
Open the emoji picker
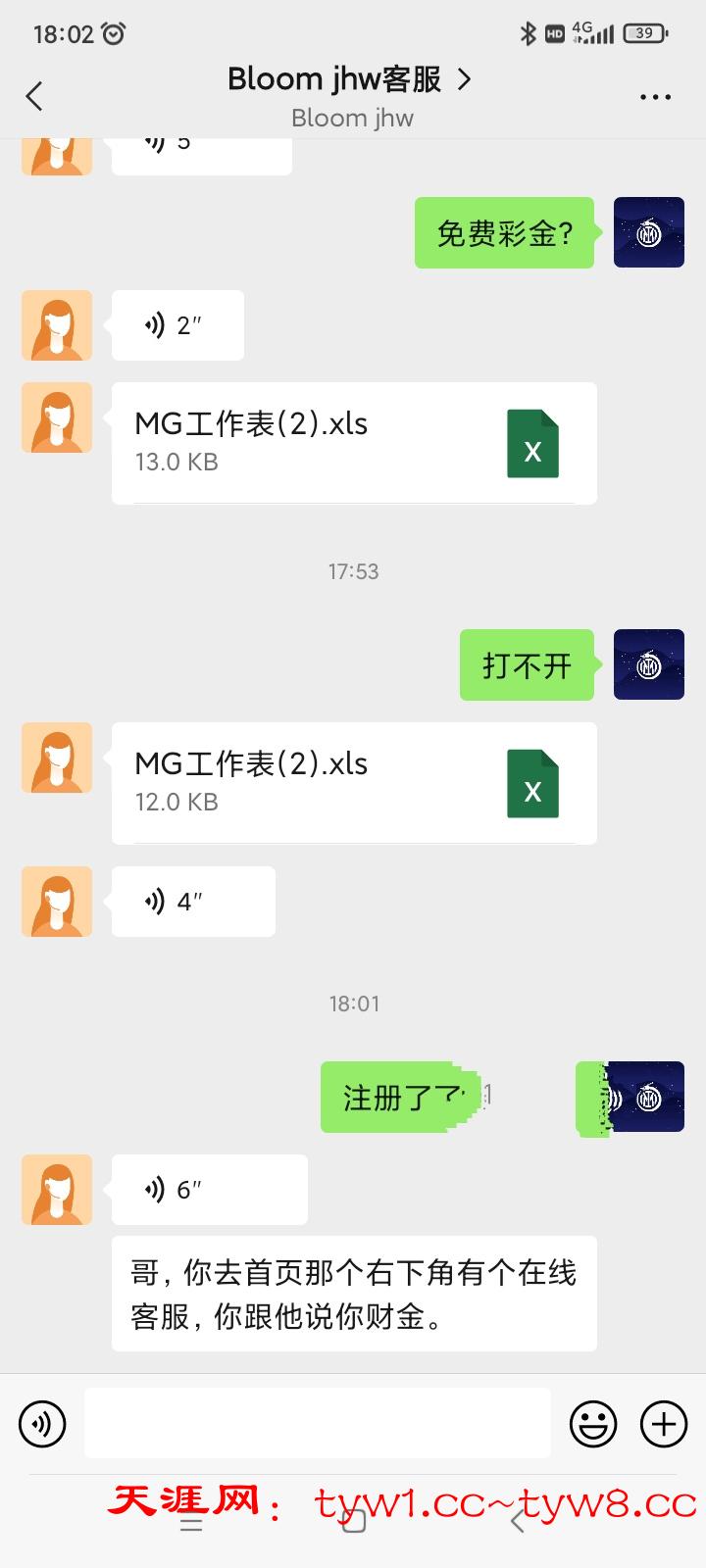click(593, 1423)
